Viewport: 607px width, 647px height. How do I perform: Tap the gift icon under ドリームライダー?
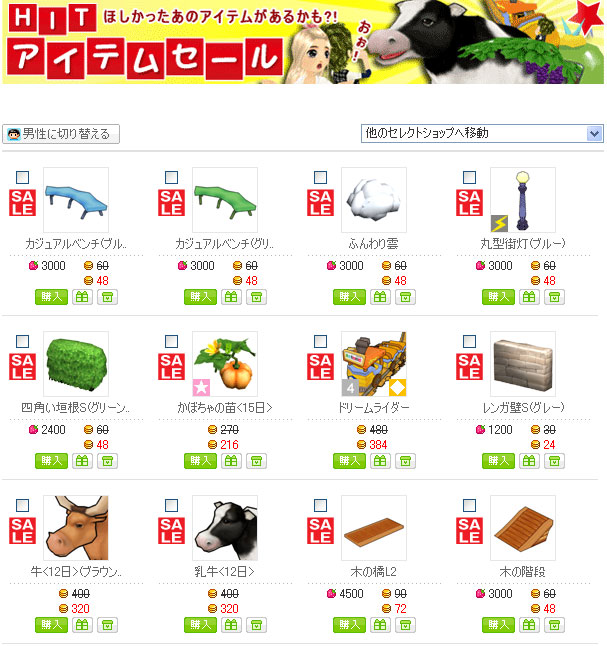pos(381,460)
